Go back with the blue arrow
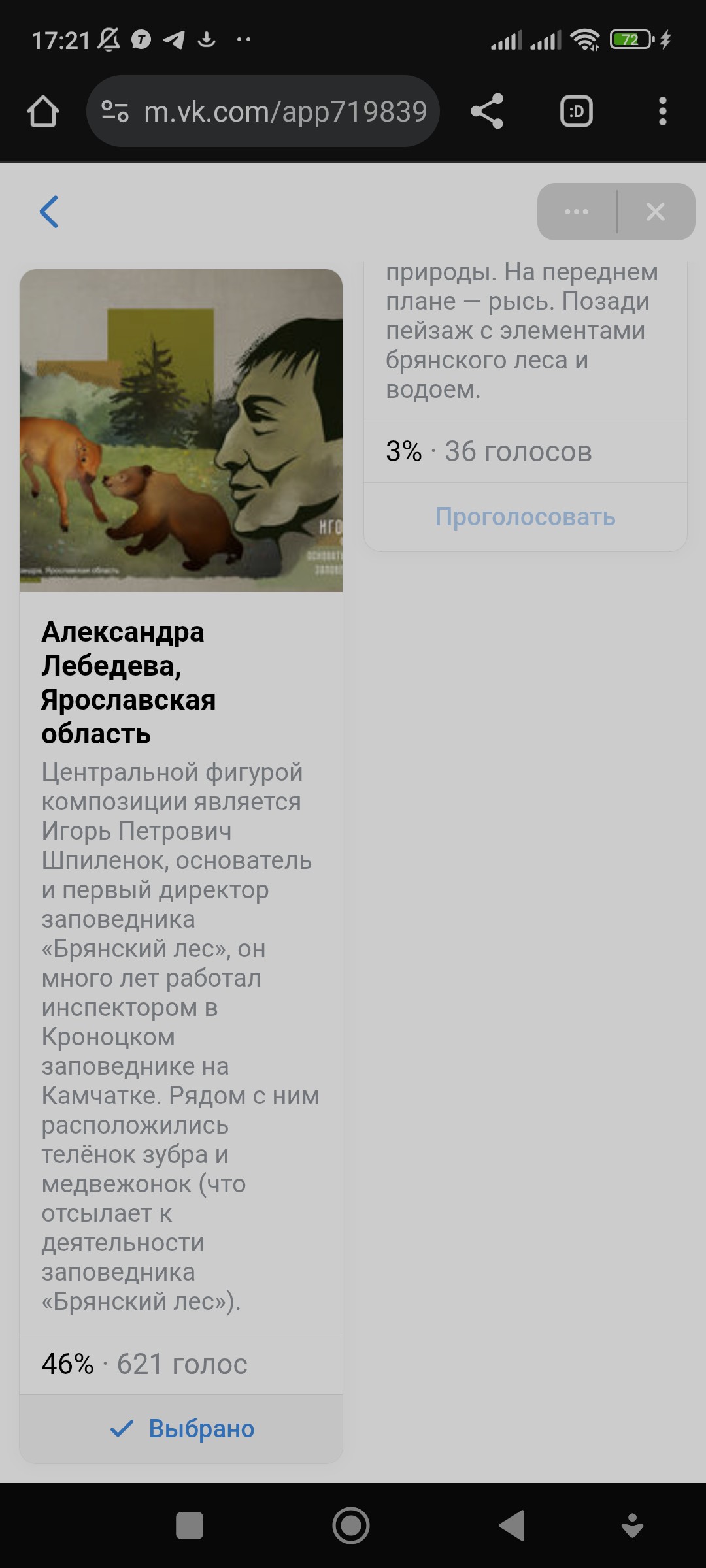 [49, 212]
